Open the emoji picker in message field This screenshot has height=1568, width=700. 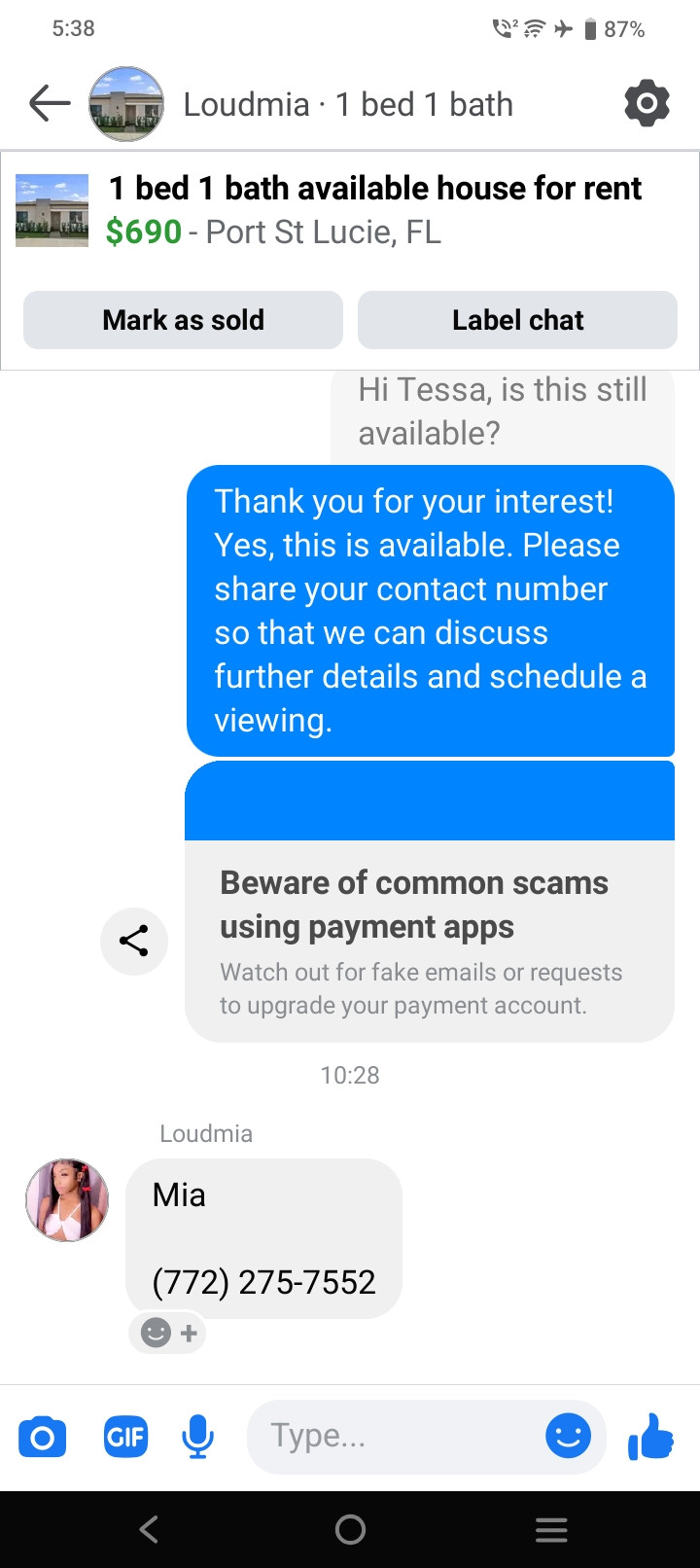pyautogui.click(x=569, y=1436)
